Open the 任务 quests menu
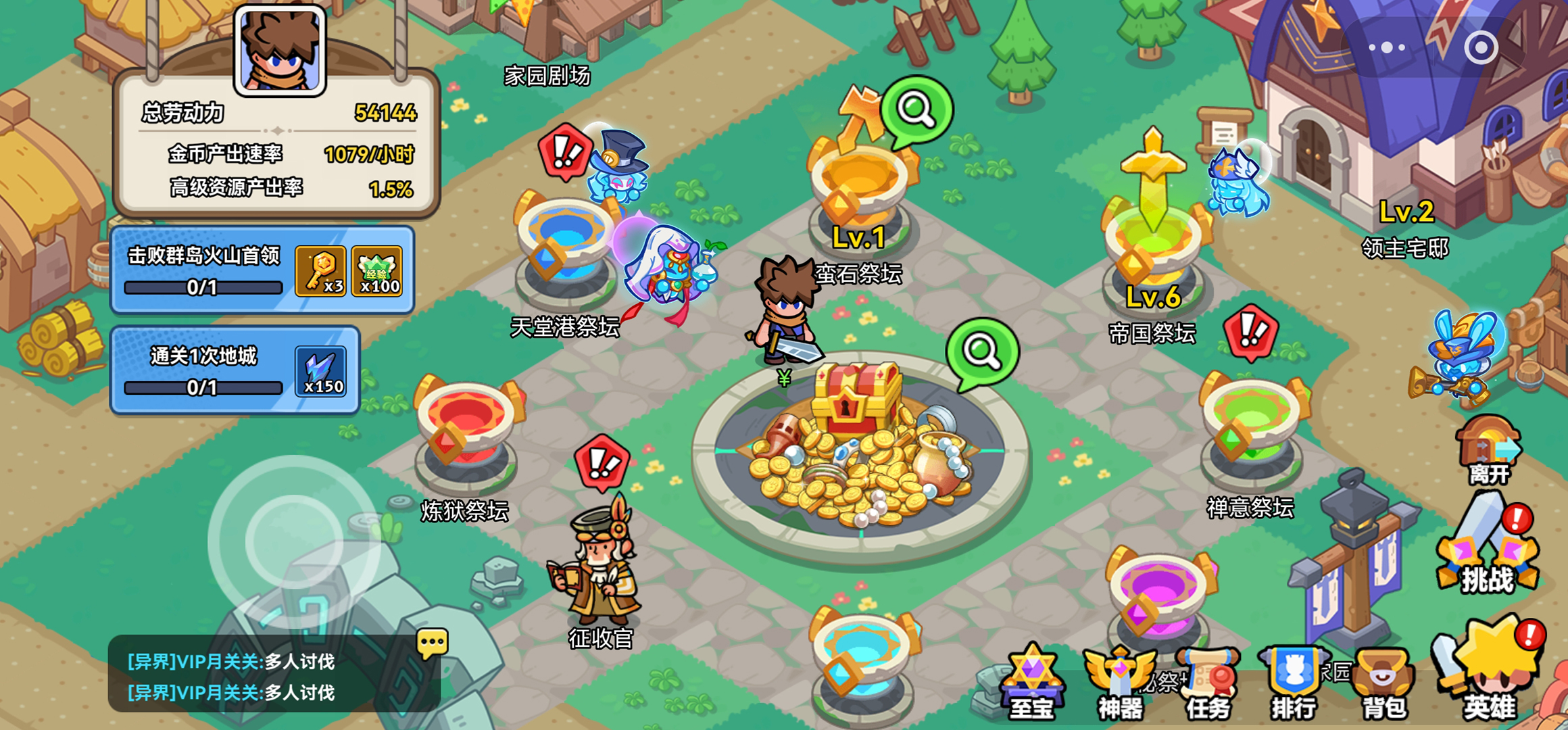This screenshot has width=1568, height=730. click(x=1208, y=684)
